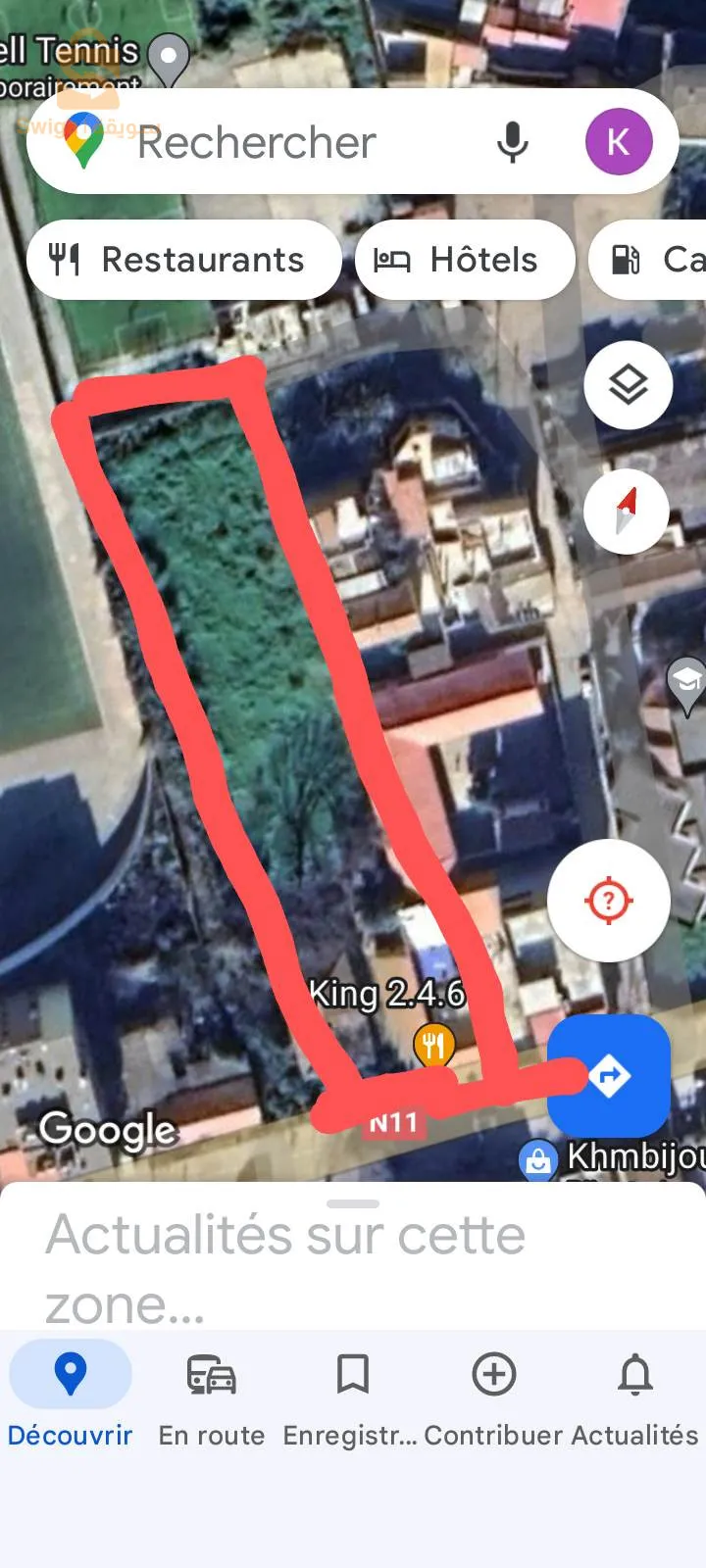Center map on my location
This screenshot has height=1568, width=706.
point(608,900)
